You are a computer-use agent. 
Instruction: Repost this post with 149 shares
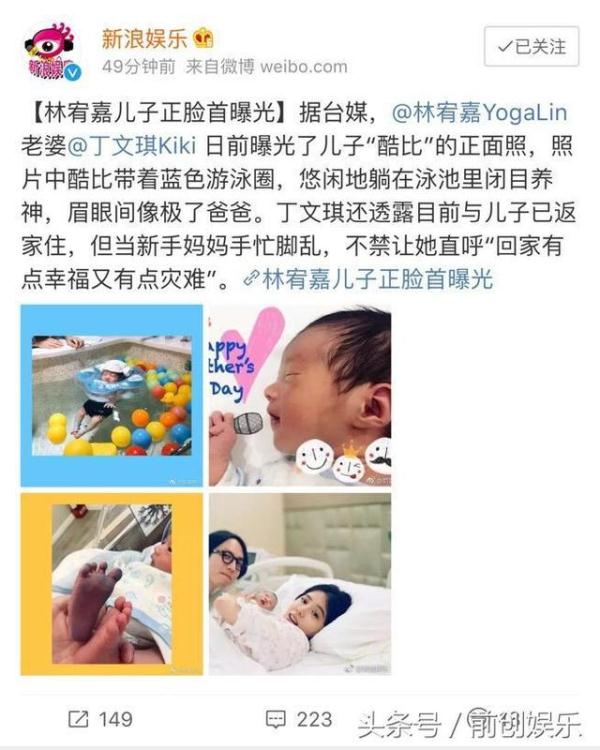pyautogui.click(x=100, y=718)
